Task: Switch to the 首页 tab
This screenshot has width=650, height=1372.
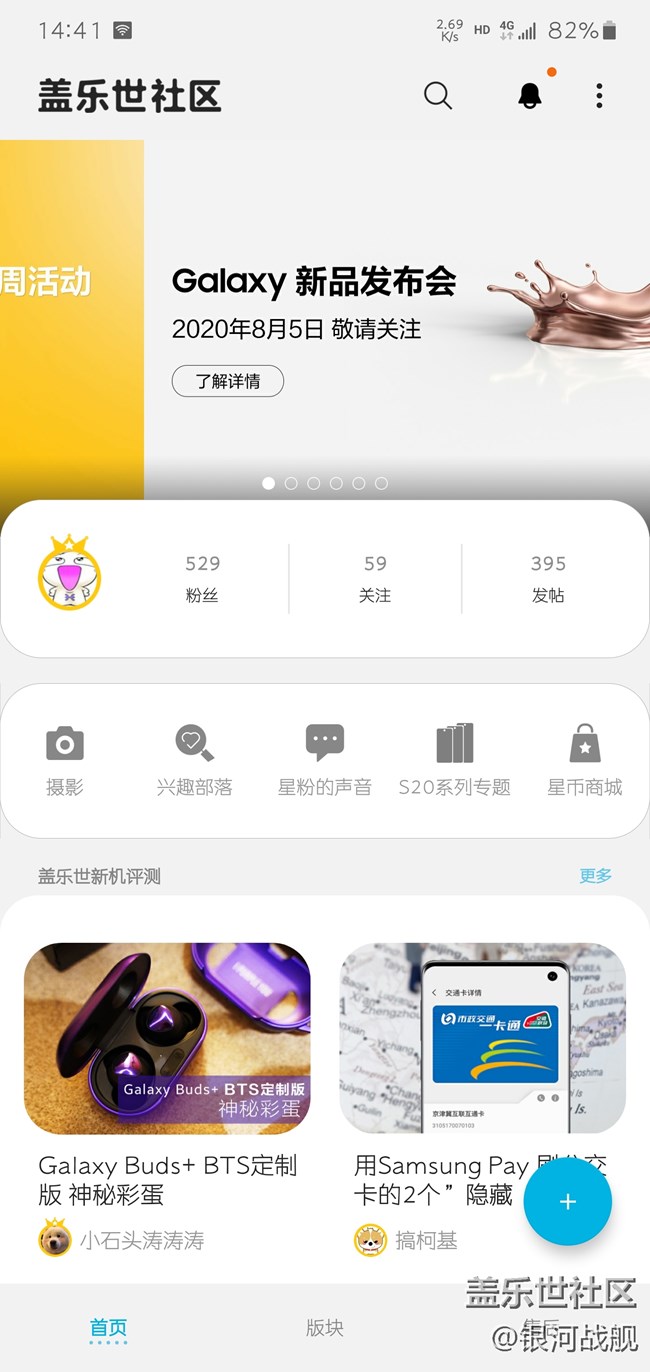Action: [108, 1328]
